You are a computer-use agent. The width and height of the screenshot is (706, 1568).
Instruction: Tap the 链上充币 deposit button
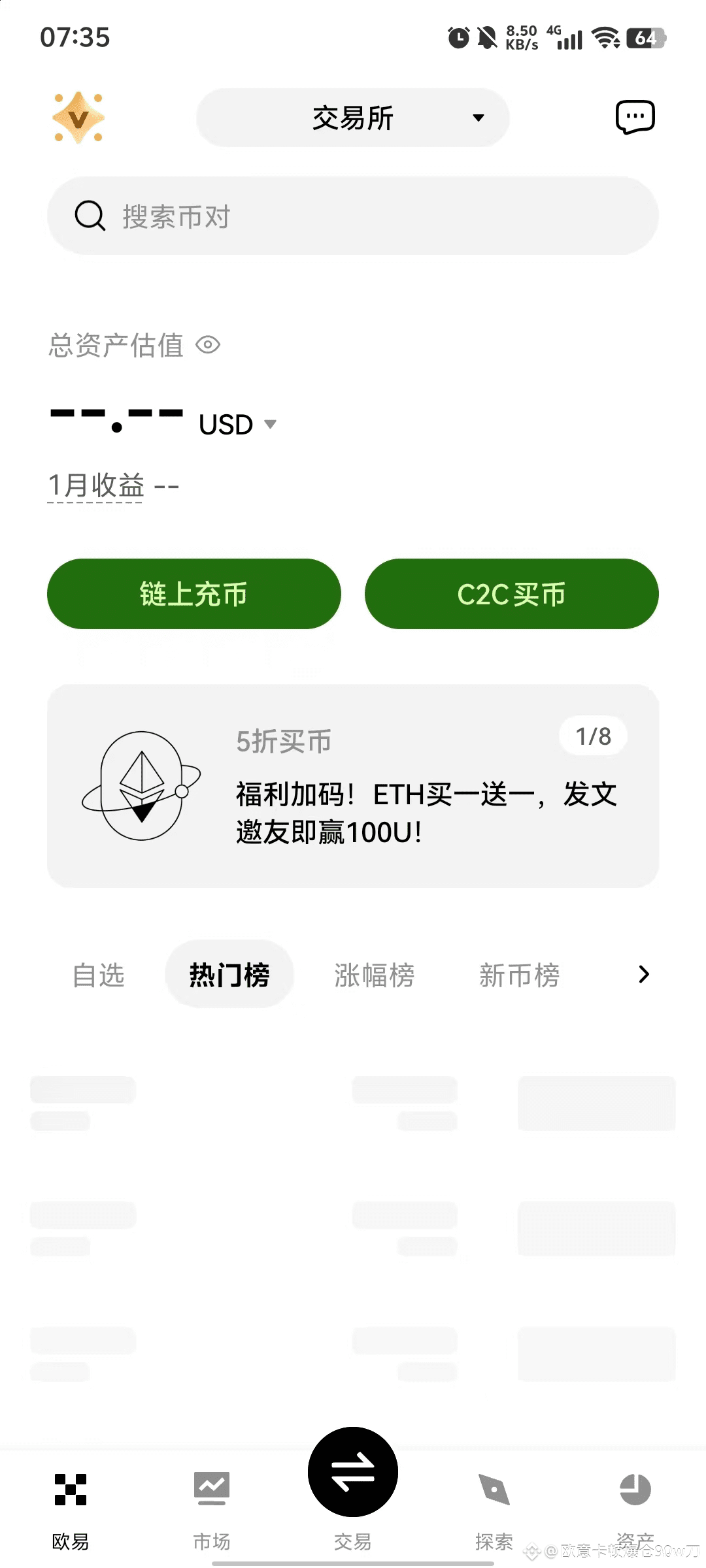(x=194, y=594)
